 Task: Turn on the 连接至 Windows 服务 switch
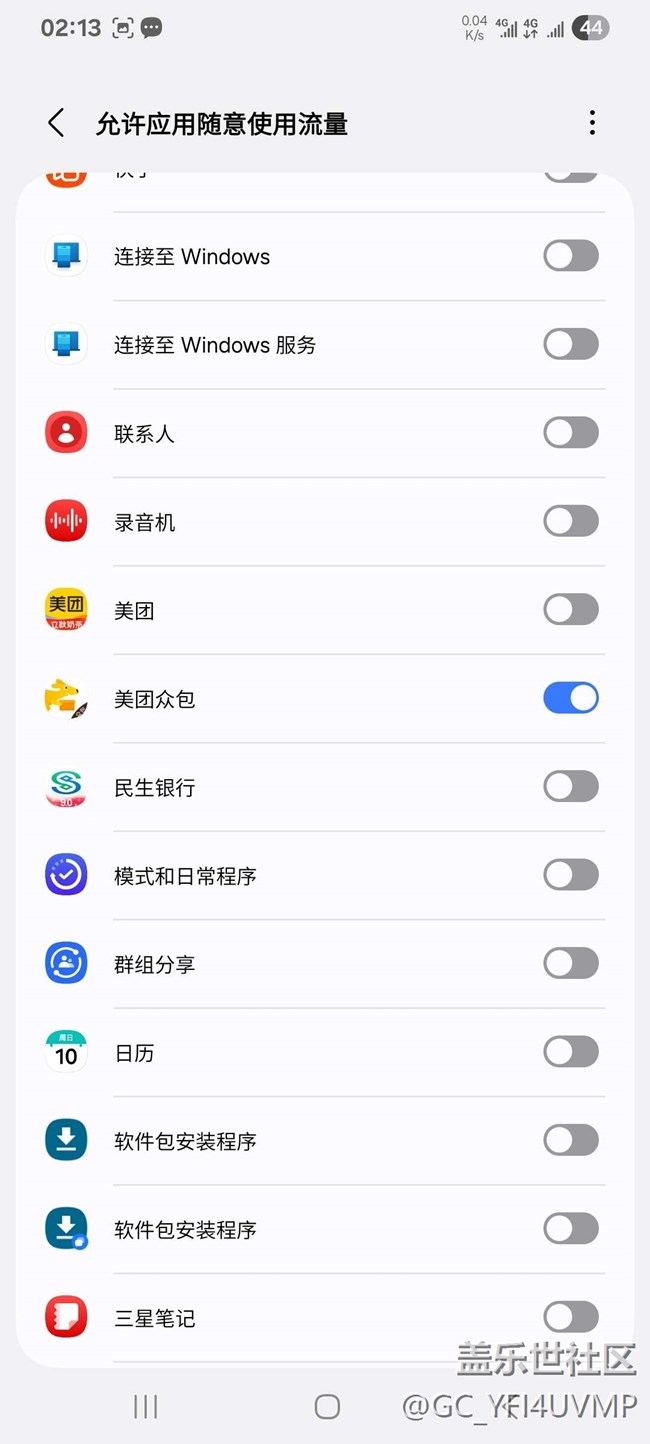point(571,345)
